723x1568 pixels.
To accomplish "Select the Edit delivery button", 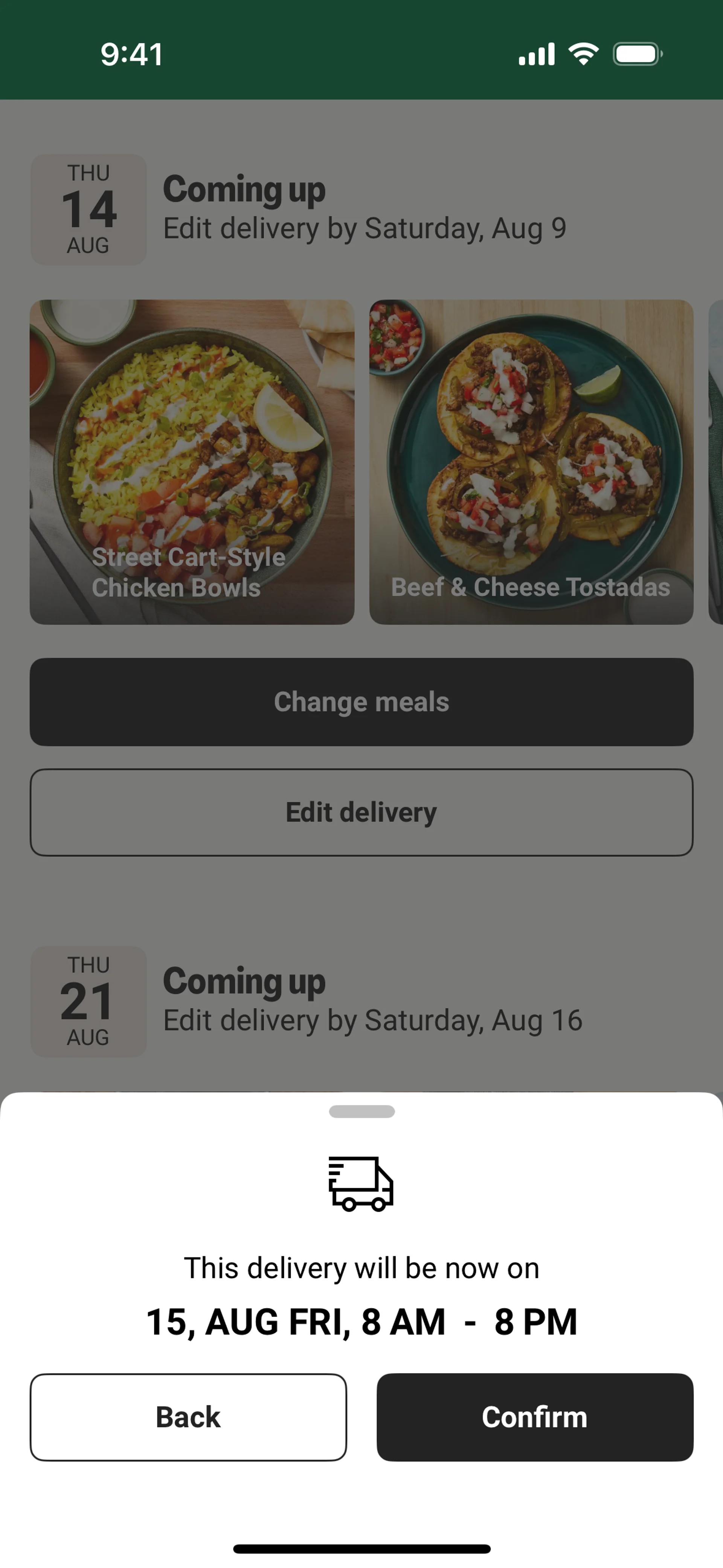I will coord(361,812).
